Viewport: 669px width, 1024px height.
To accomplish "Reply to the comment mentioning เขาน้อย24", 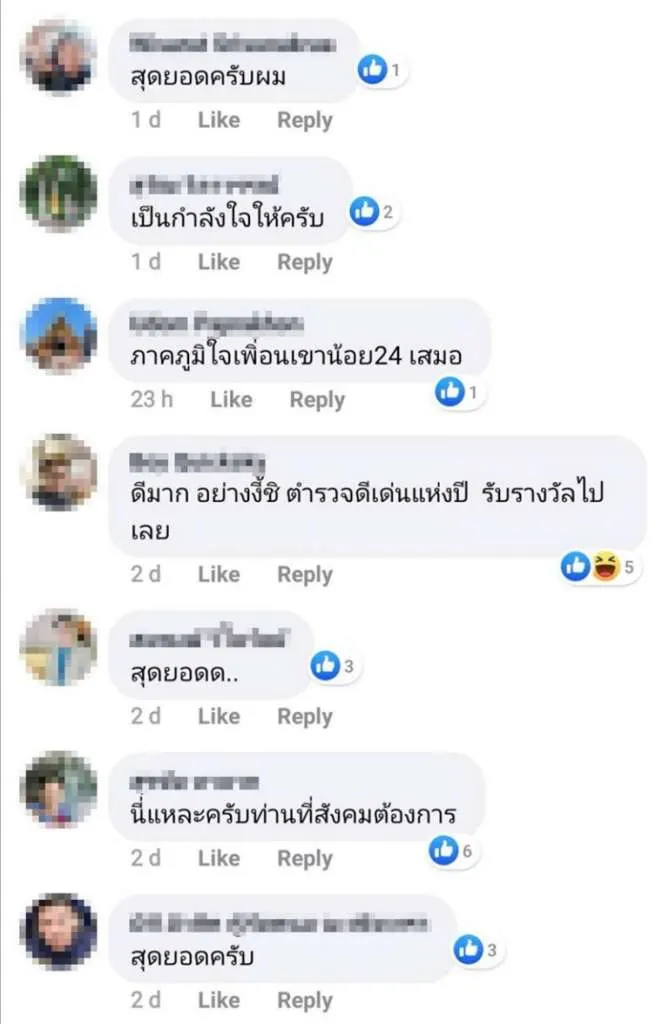I will [x=316, y=400].
